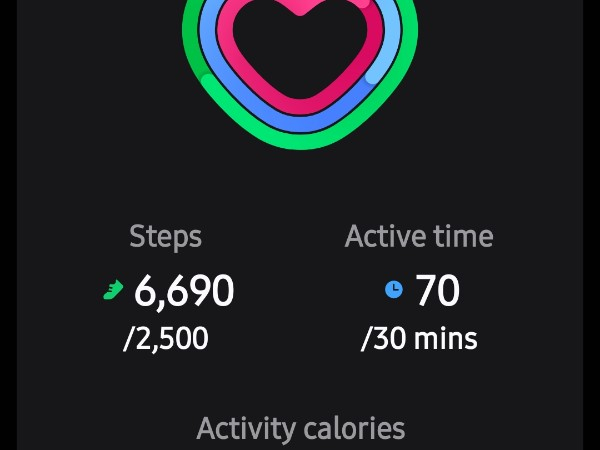This screenshot has height=450, width=600.
Task: Open the Activity calories section
Action: coord(300,429)
